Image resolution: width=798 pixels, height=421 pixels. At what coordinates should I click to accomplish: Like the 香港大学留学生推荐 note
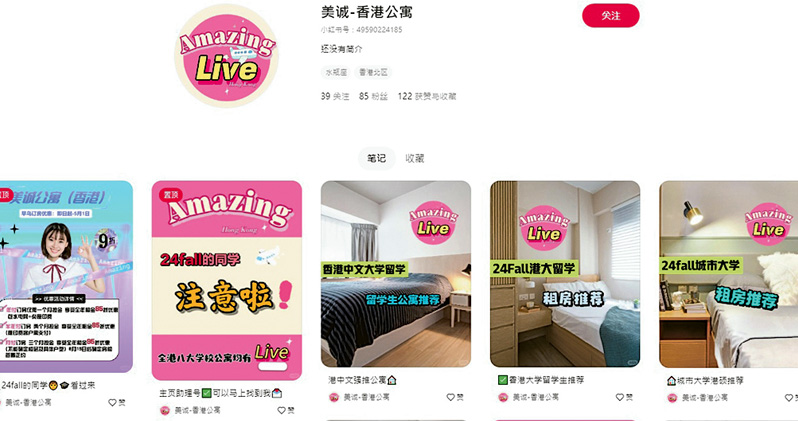[620, 397]
